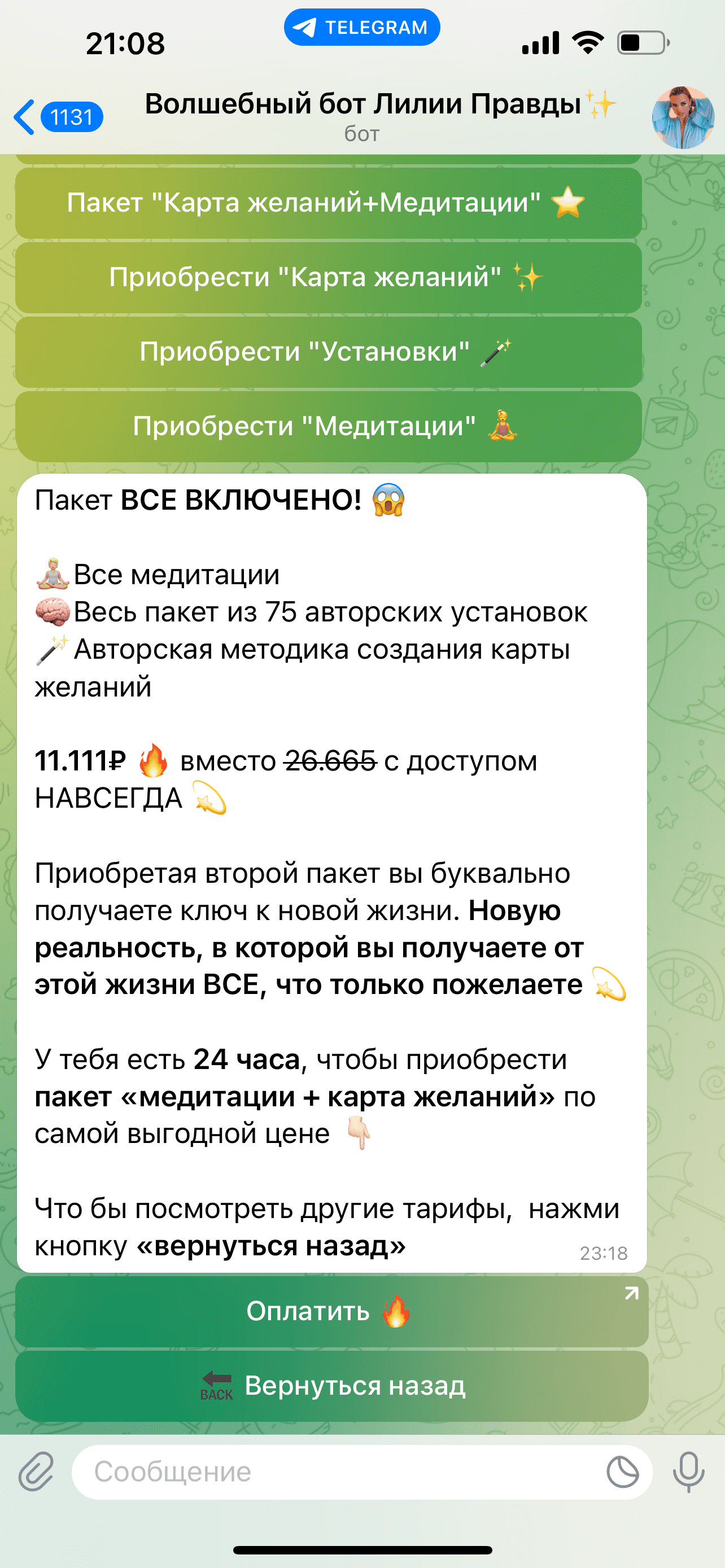Open the attachment paperclip

pos(36,1472)
